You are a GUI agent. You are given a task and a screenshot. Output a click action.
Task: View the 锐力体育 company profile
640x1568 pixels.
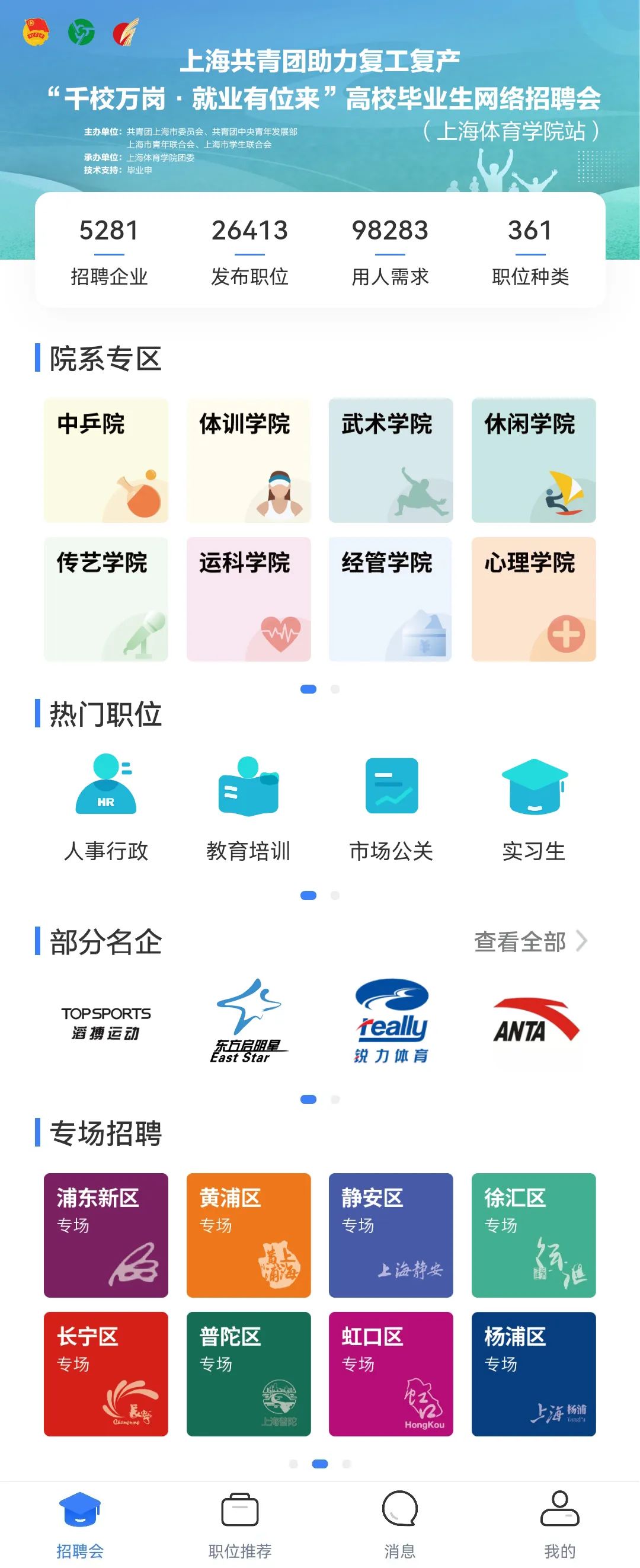(x=391, y=1023)
